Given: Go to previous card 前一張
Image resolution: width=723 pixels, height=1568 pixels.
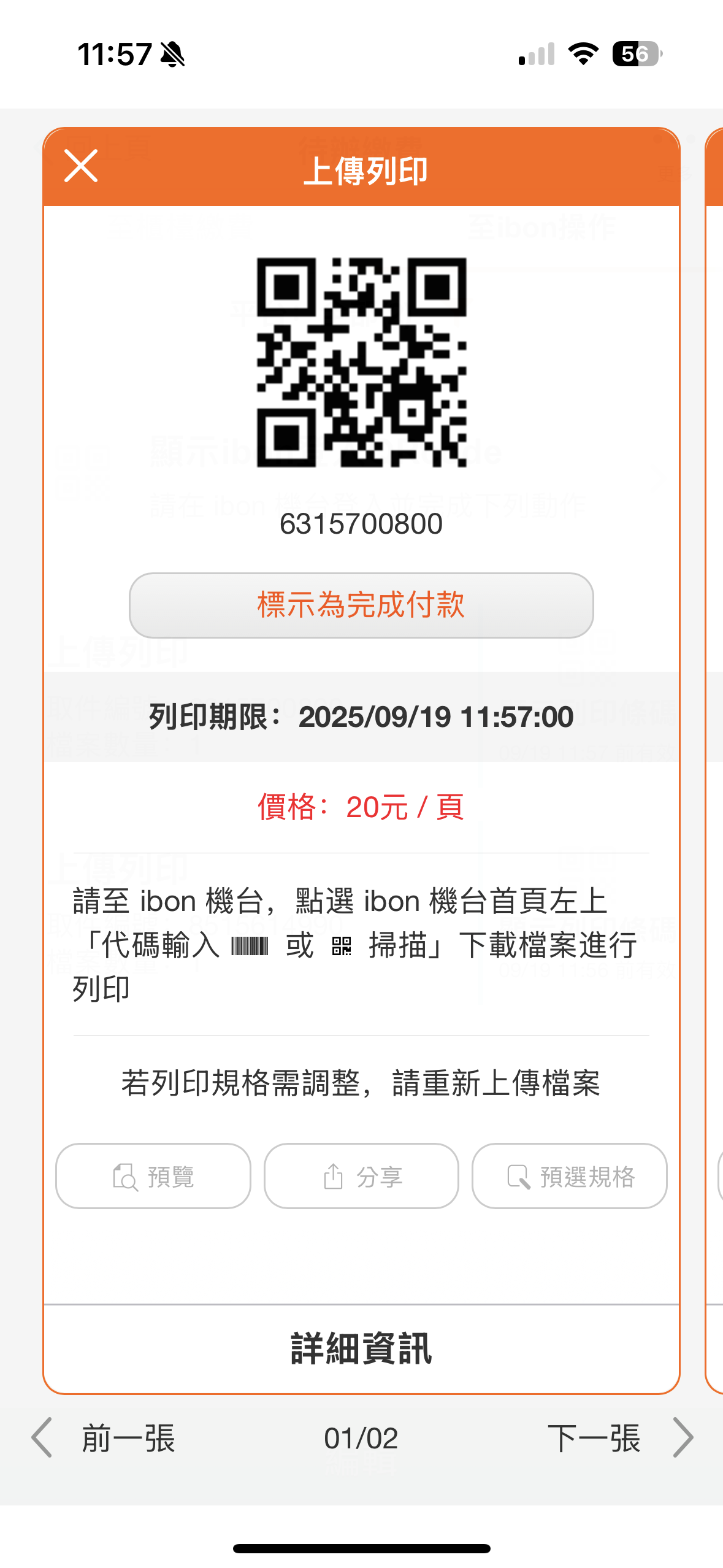Looking at the screenshot, I should [x=104, y=1437].
